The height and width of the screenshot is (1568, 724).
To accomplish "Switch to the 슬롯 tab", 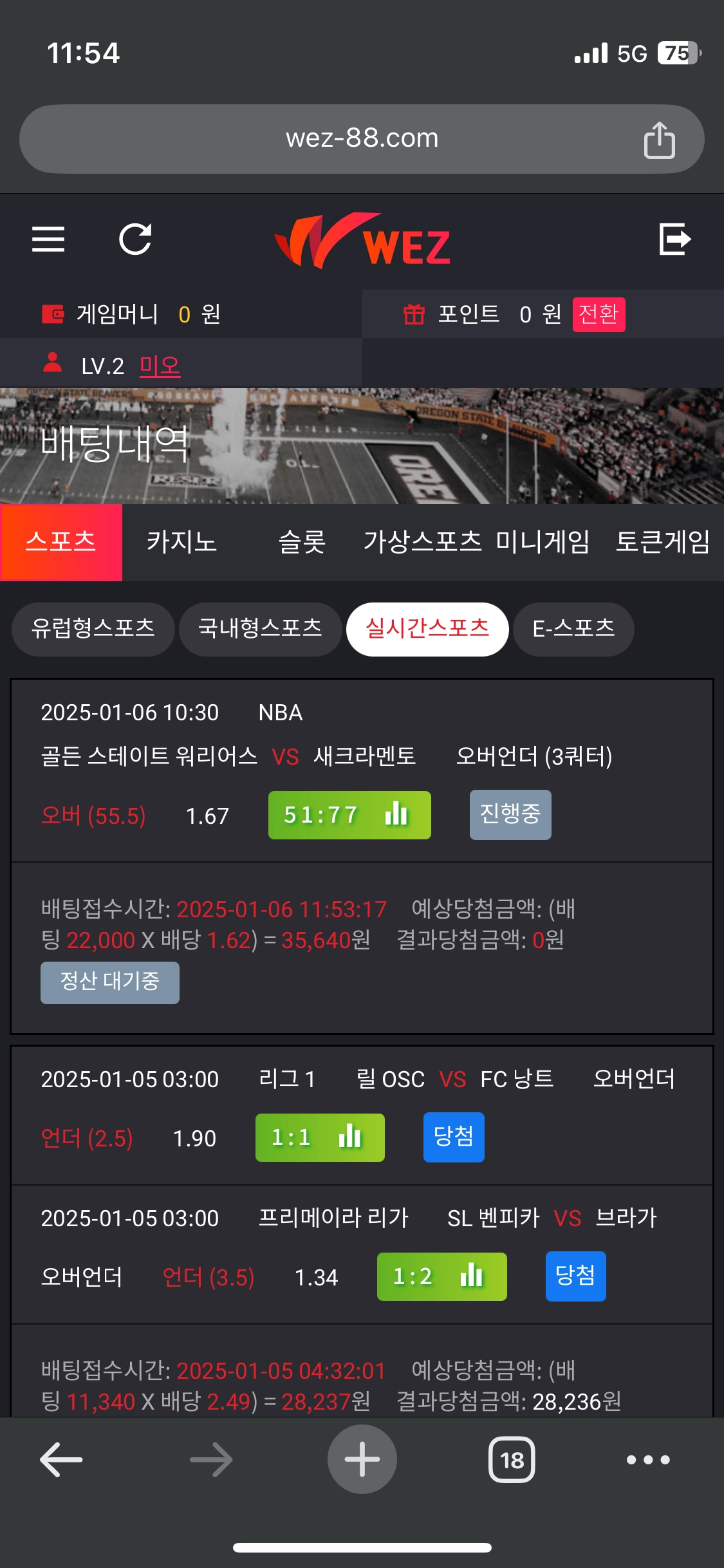I will (302, 542).
